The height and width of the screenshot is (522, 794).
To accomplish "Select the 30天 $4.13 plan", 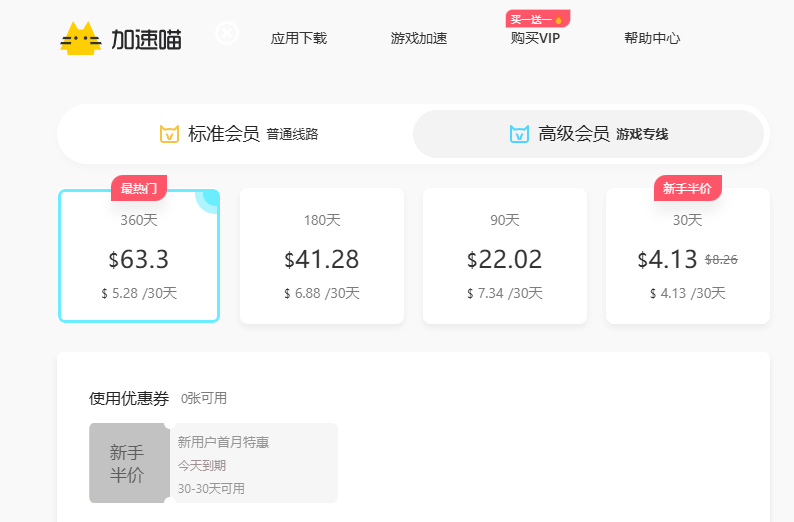I will pos(687,257).
